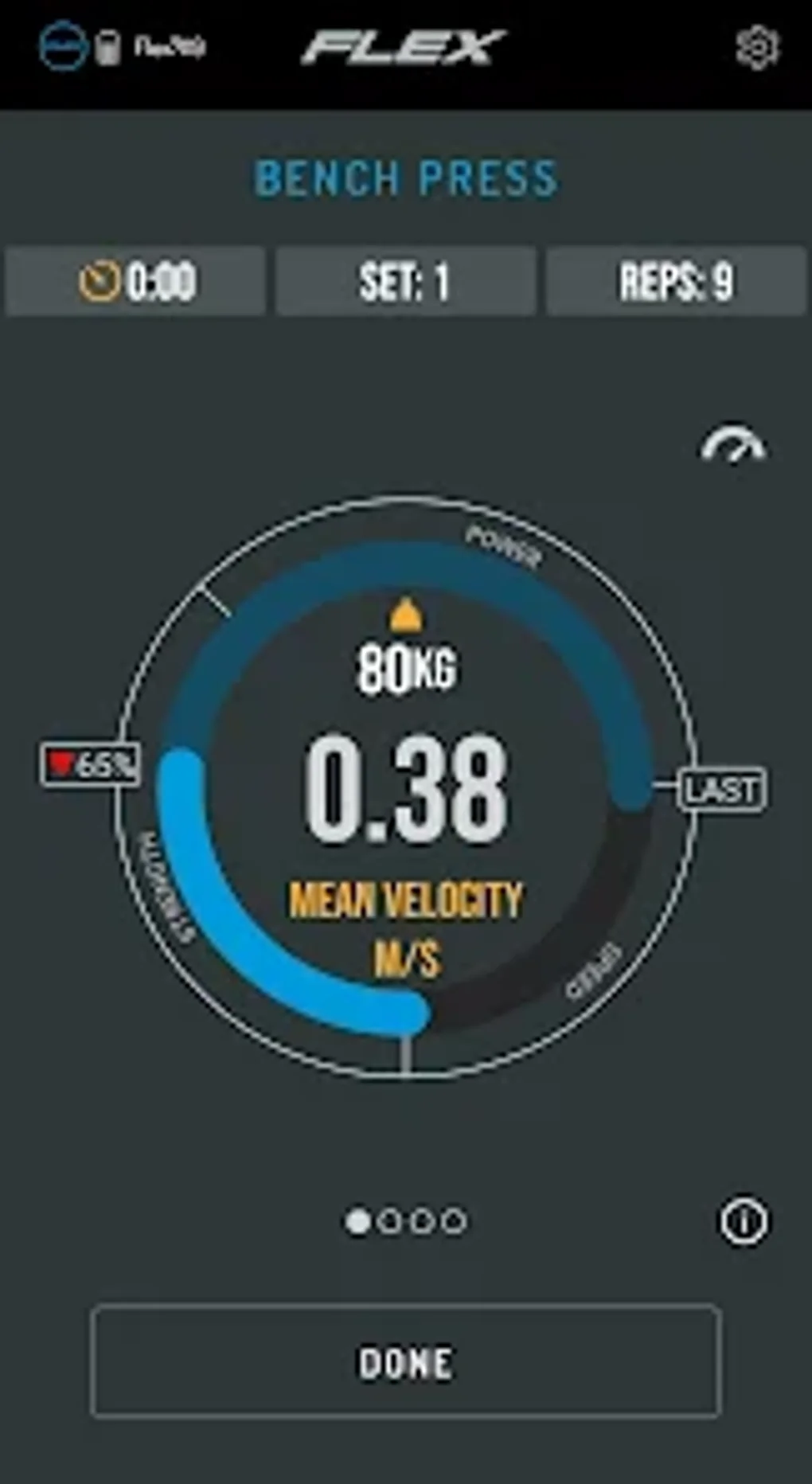This screenshot has width=812, height=1484.
Task: Open the settings gear
Action: point(756,48)
